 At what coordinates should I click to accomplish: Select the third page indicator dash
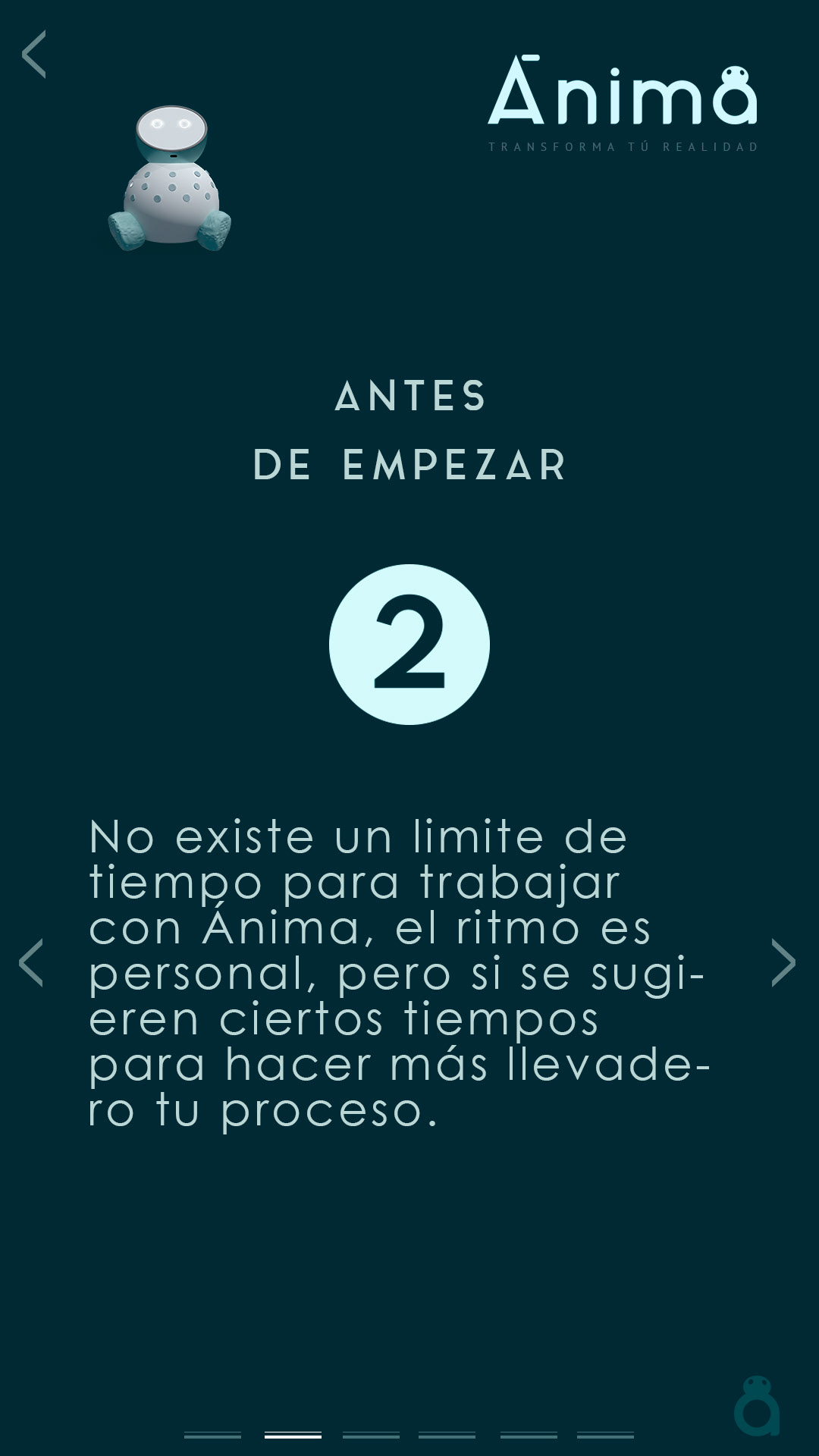371,1435
